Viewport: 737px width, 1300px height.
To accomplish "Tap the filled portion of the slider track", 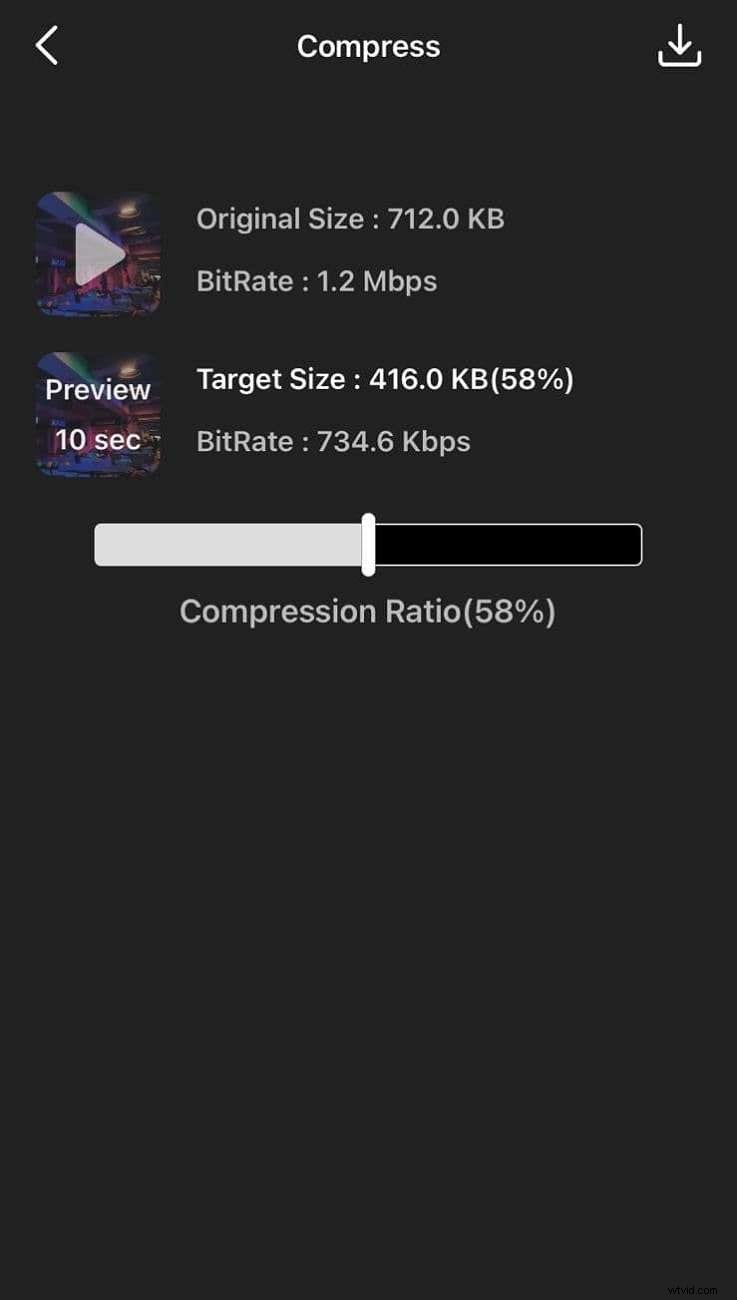I will (230, 543).
